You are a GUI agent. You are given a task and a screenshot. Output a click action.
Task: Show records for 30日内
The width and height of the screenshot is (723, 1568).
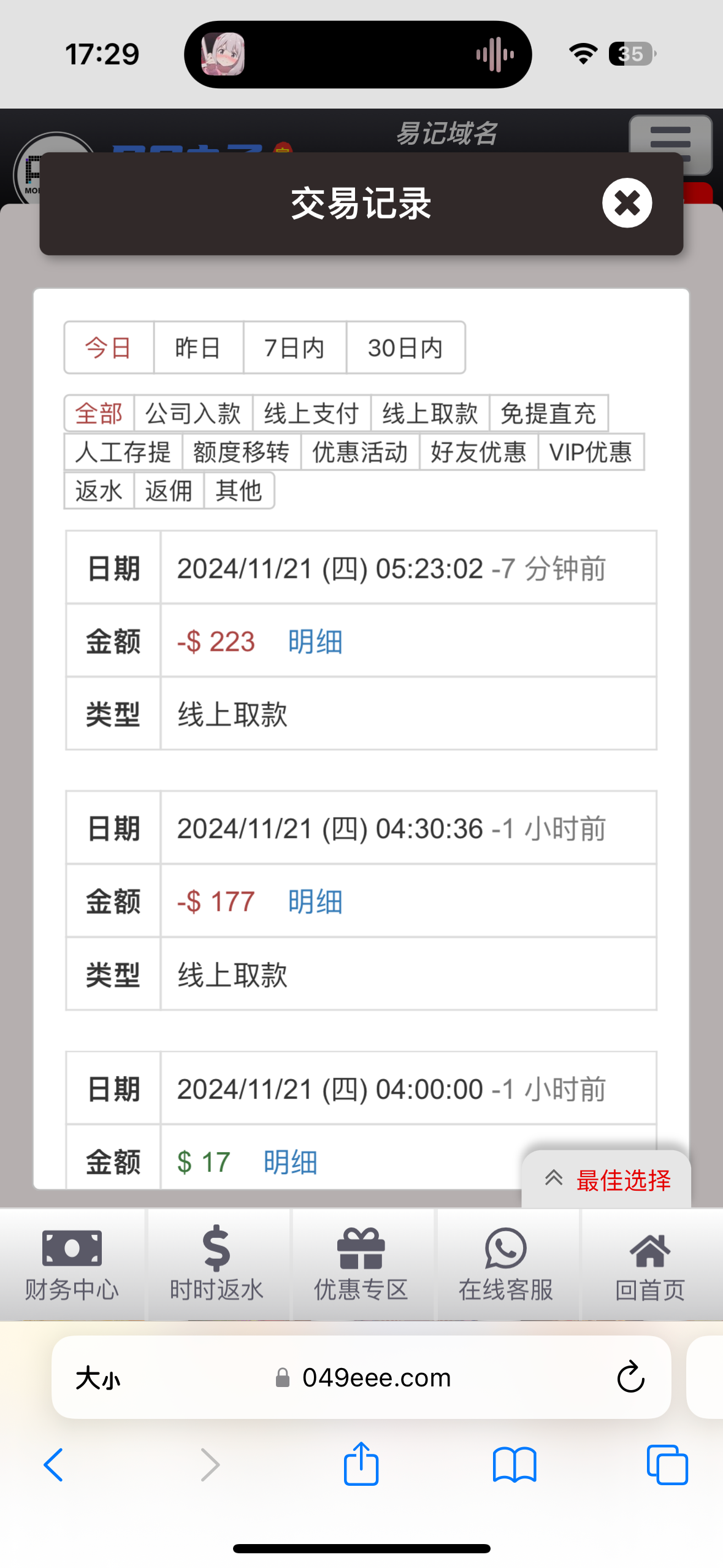[x=405, y=348]
